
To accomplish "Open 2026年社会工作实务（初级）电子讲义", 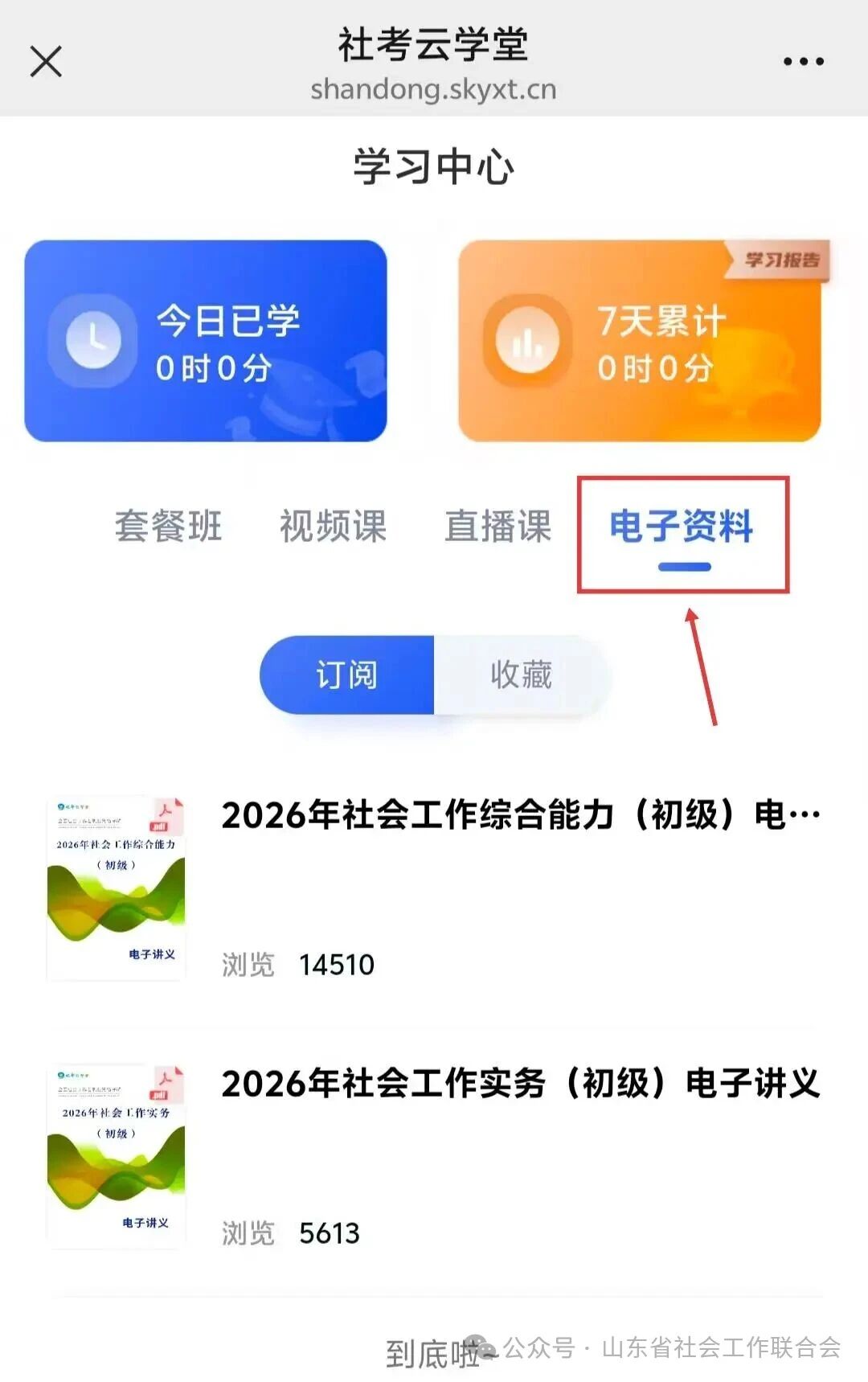I will point(519,1084).
